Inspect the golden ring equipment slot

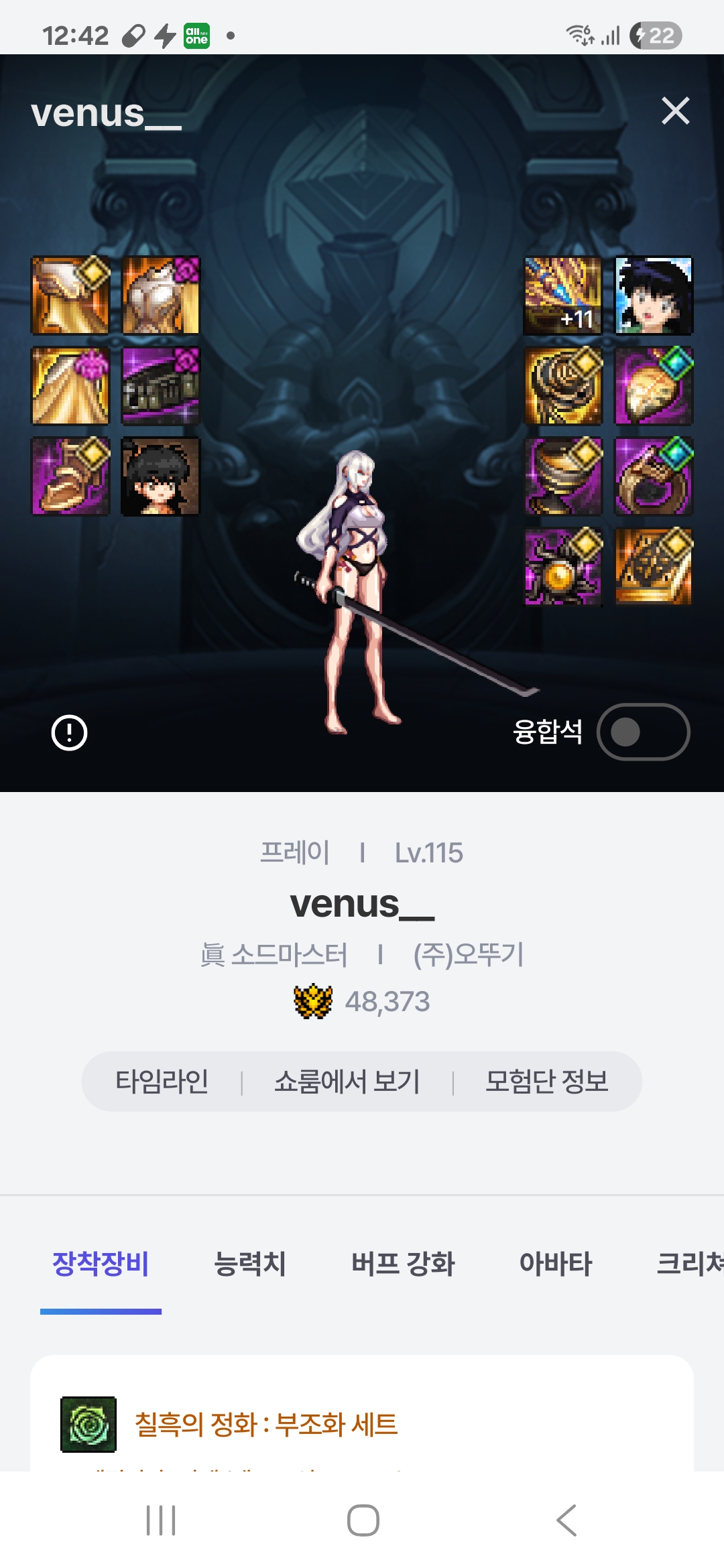tap(654, 476)
